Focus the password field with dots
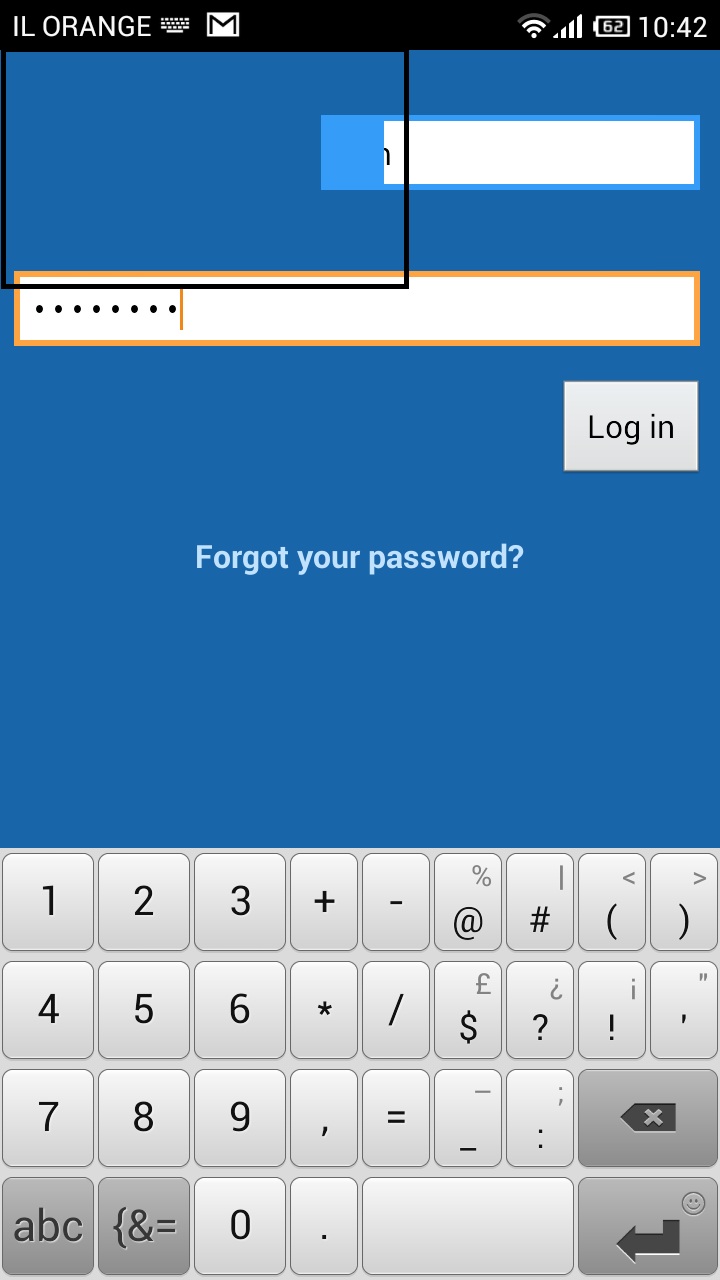This screenshot has width=720, height=1280. click(x=357, y=309)
